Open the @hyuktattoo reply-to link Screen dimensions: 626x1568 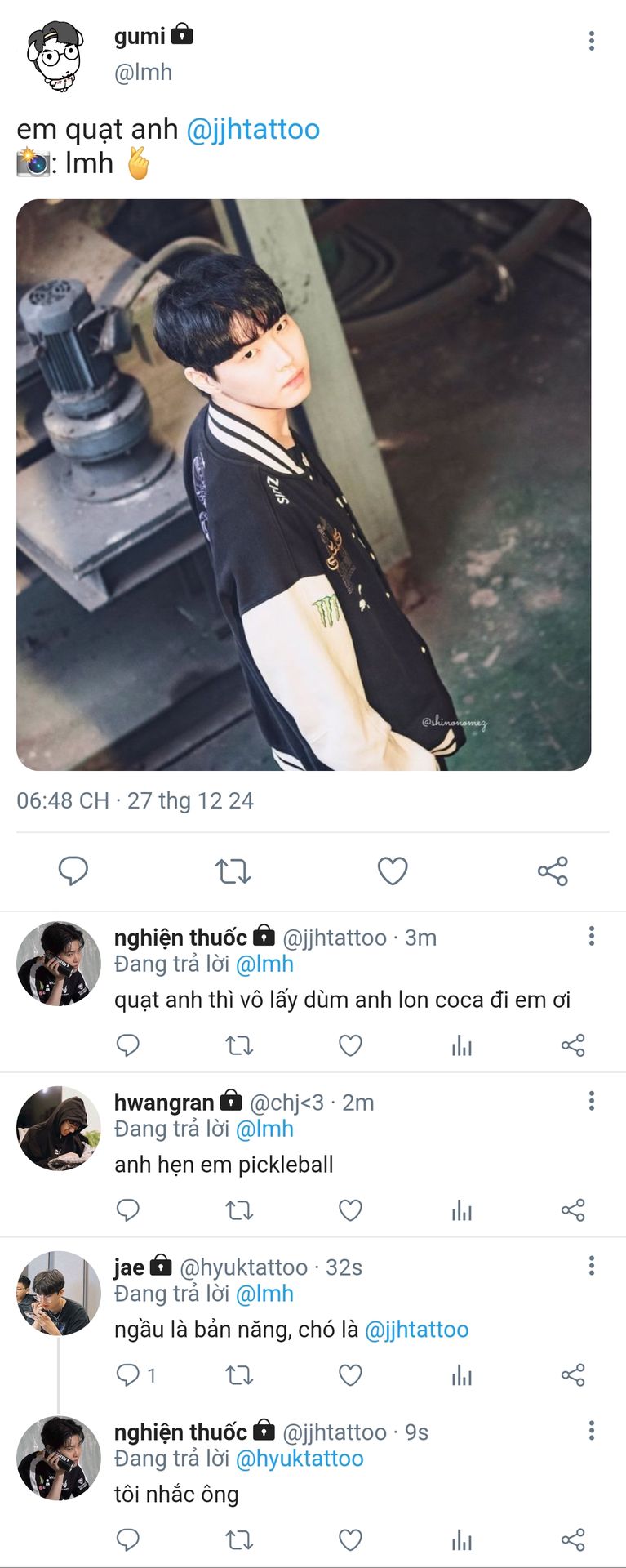pyautogui.click(x=300, y=1459)
